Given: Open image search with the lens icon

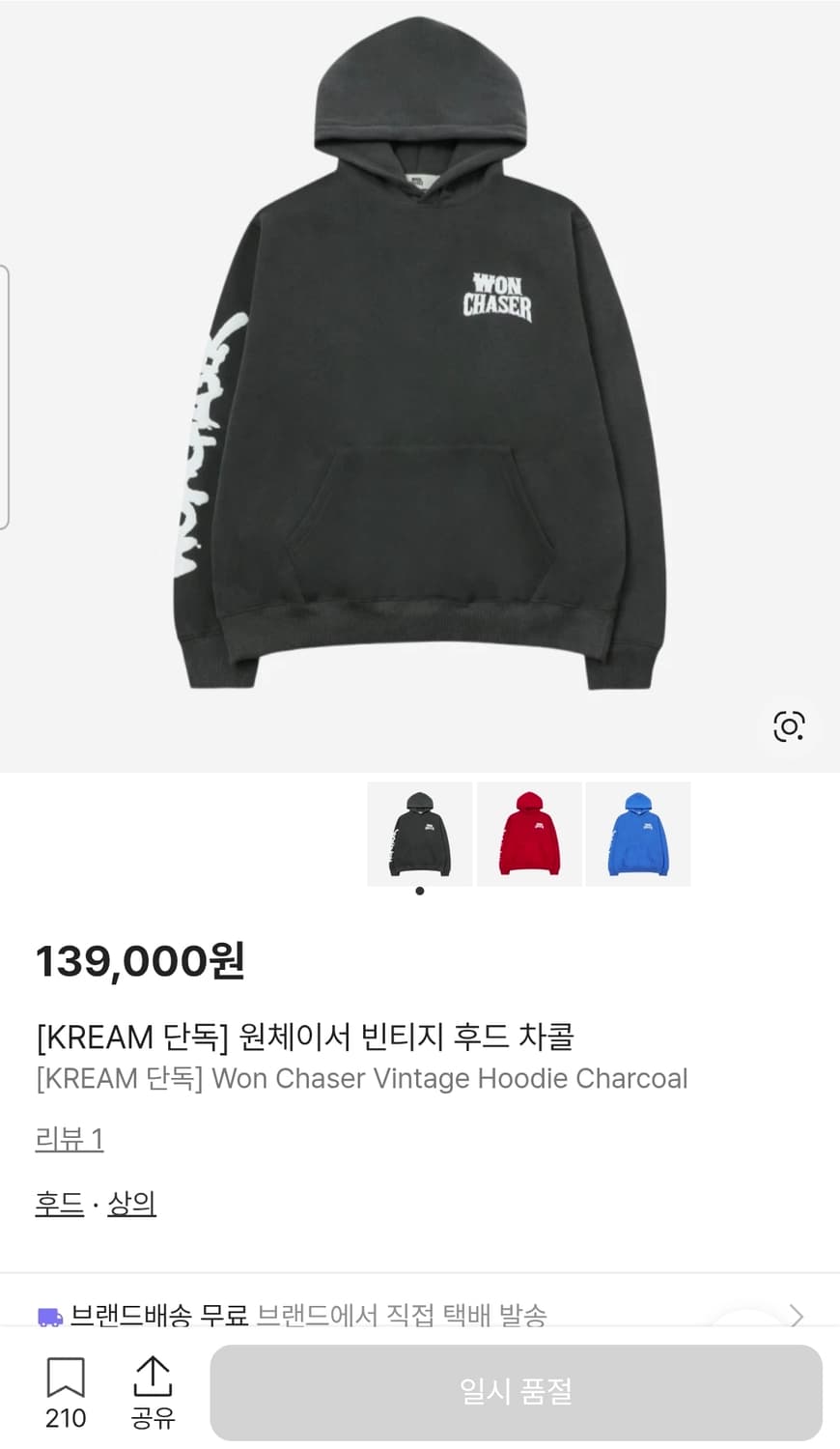Looking at the screenshot, I should click(789, 724).
